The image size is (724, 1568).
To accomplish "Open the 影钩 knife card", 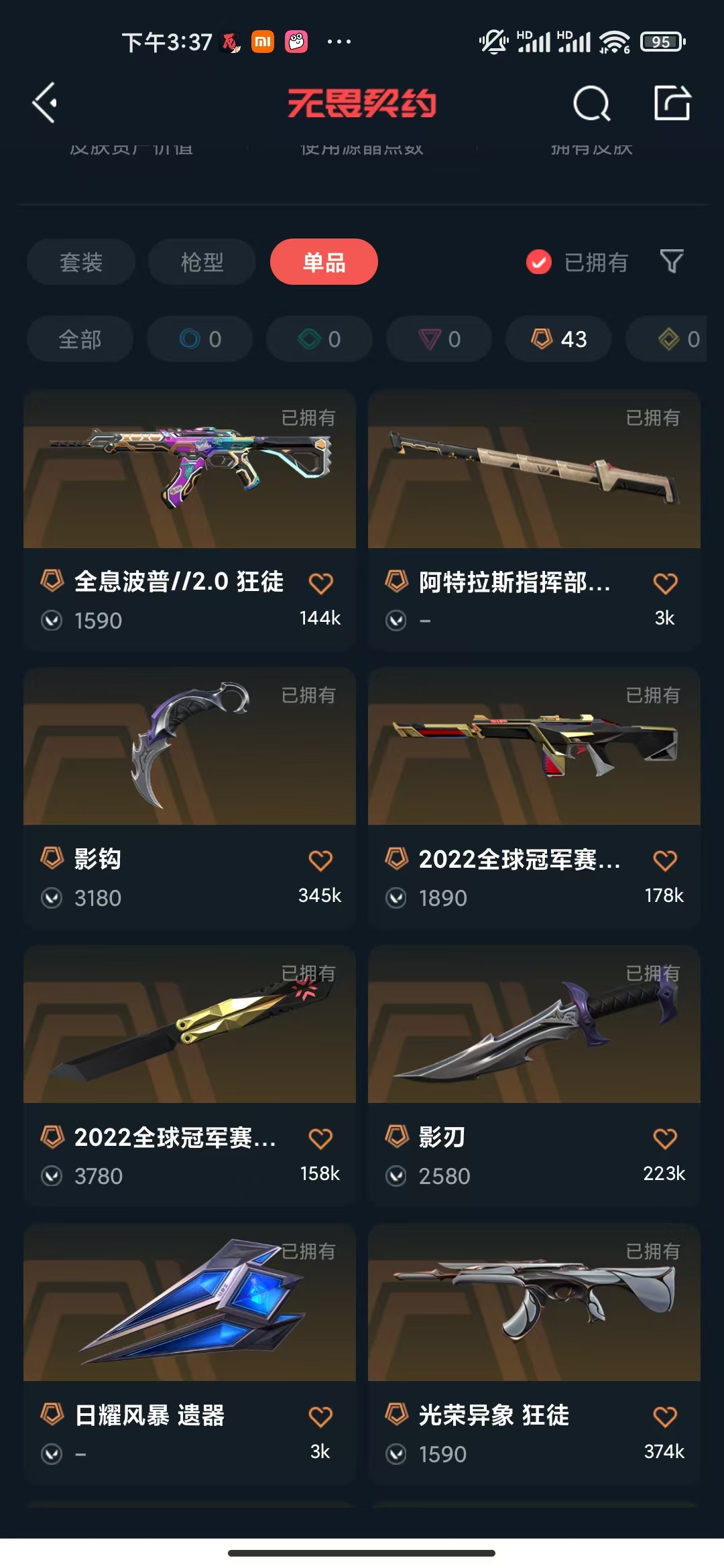I will pyautogui.click(x=190, y=797).
